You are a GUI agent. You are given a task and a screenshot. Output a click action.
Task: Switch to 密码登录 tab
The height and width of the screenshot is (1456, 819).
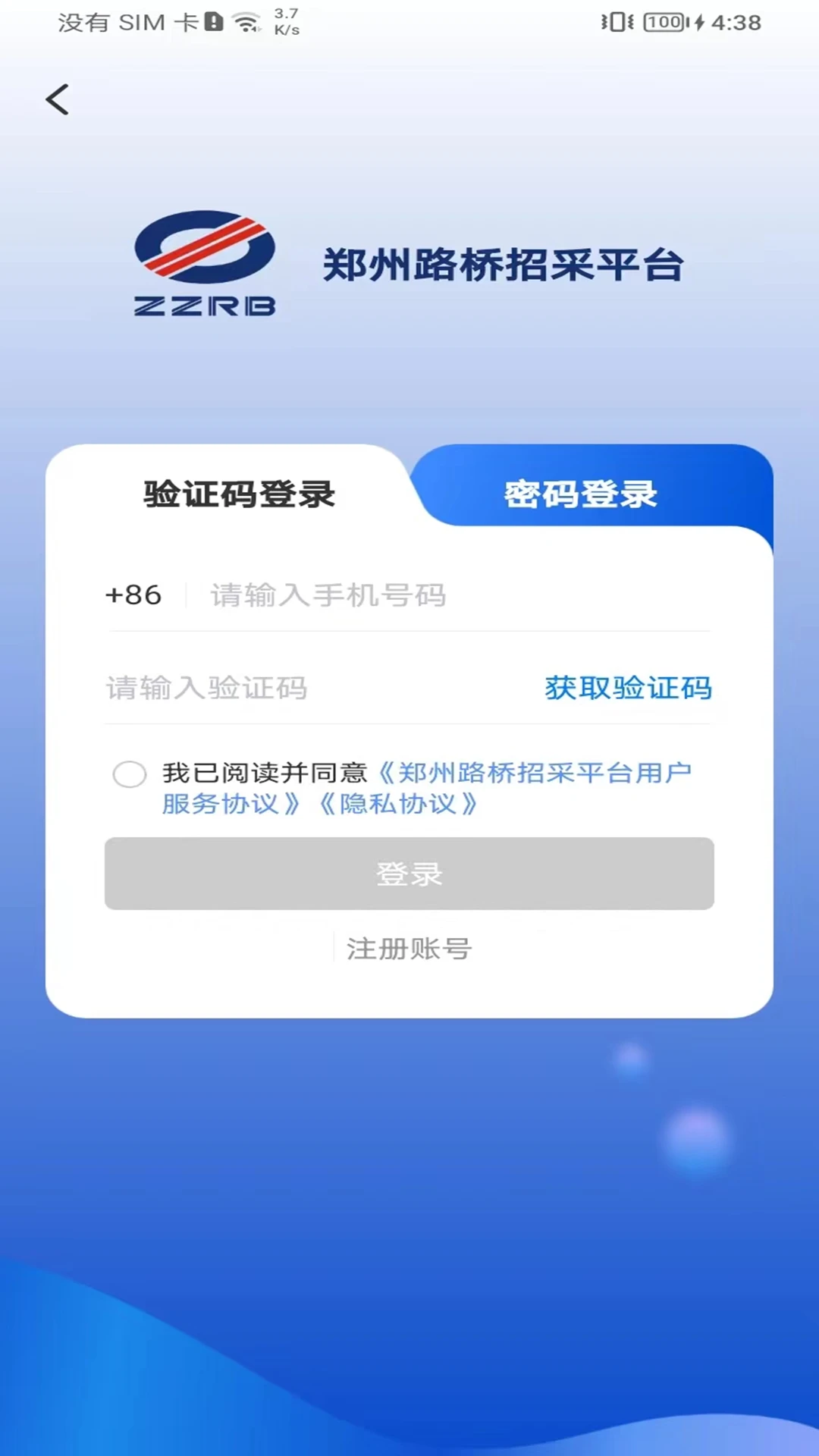click(x=580, y=494)
